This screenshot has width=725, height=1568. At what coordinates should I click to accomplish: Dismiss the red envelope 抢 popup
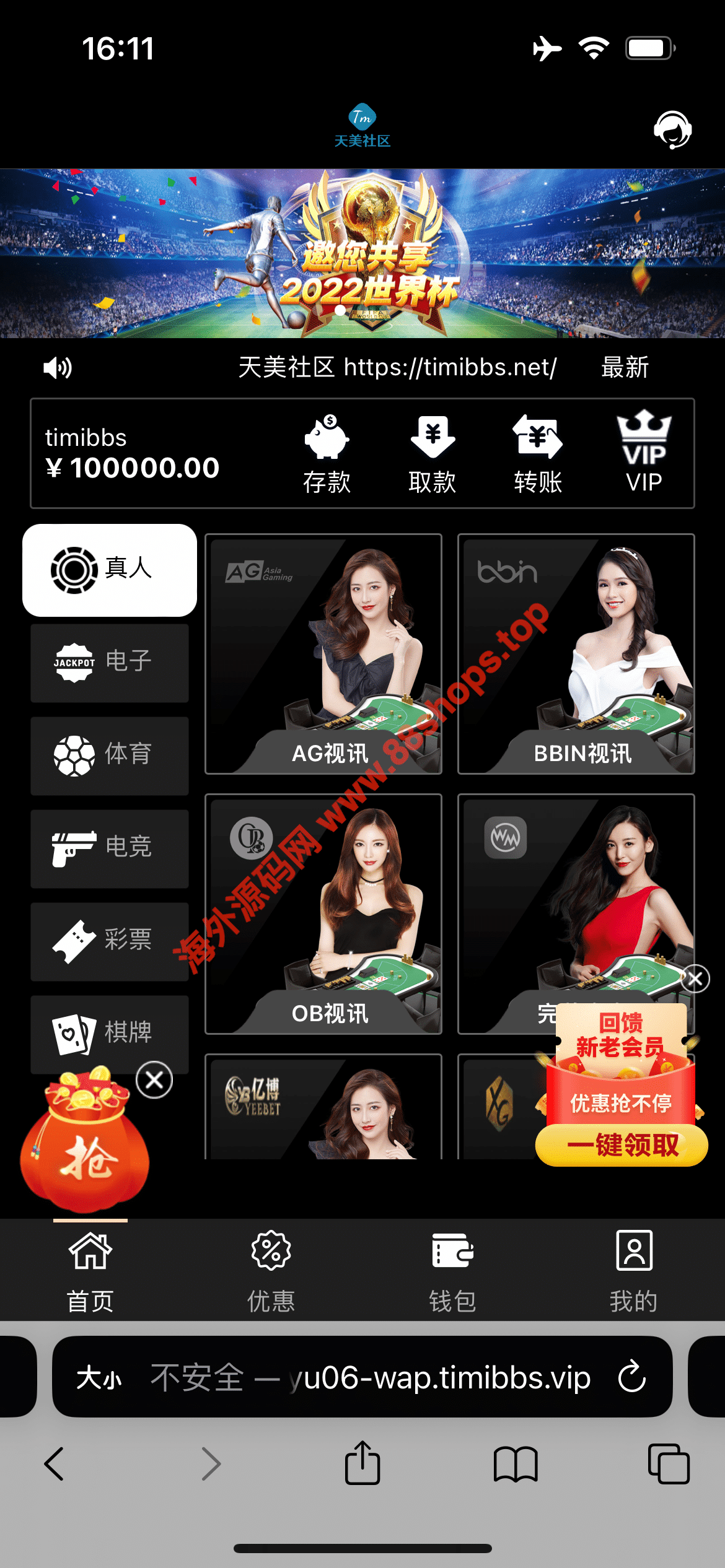click(154, 1080)
